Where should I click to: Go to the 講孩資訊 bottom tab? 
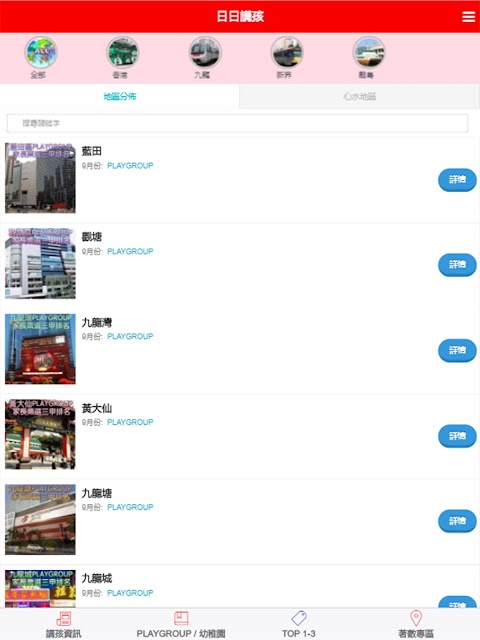pos(63,624)
